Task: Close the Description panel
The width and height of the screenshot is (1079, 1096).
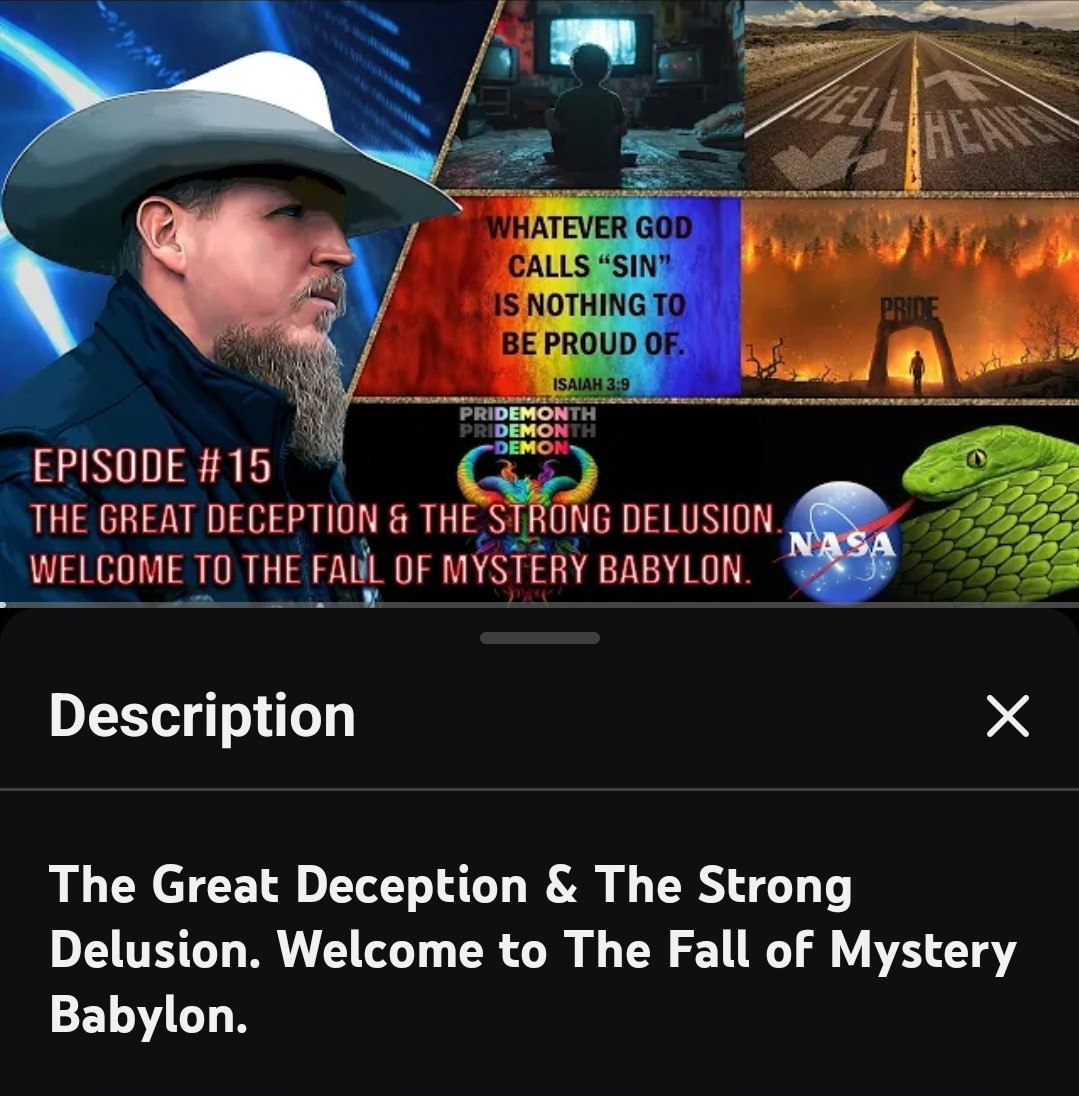Action: click(x=1007, y=716)
